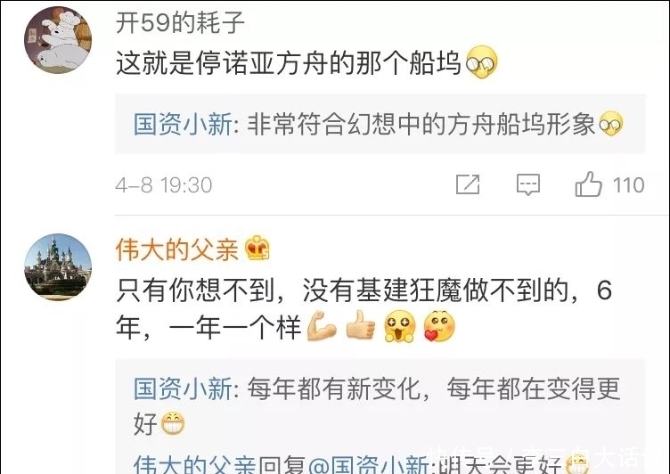Open 国资小新 in the 方舟船坞 reply
The image size is (670, 474).
click(182, 125)
